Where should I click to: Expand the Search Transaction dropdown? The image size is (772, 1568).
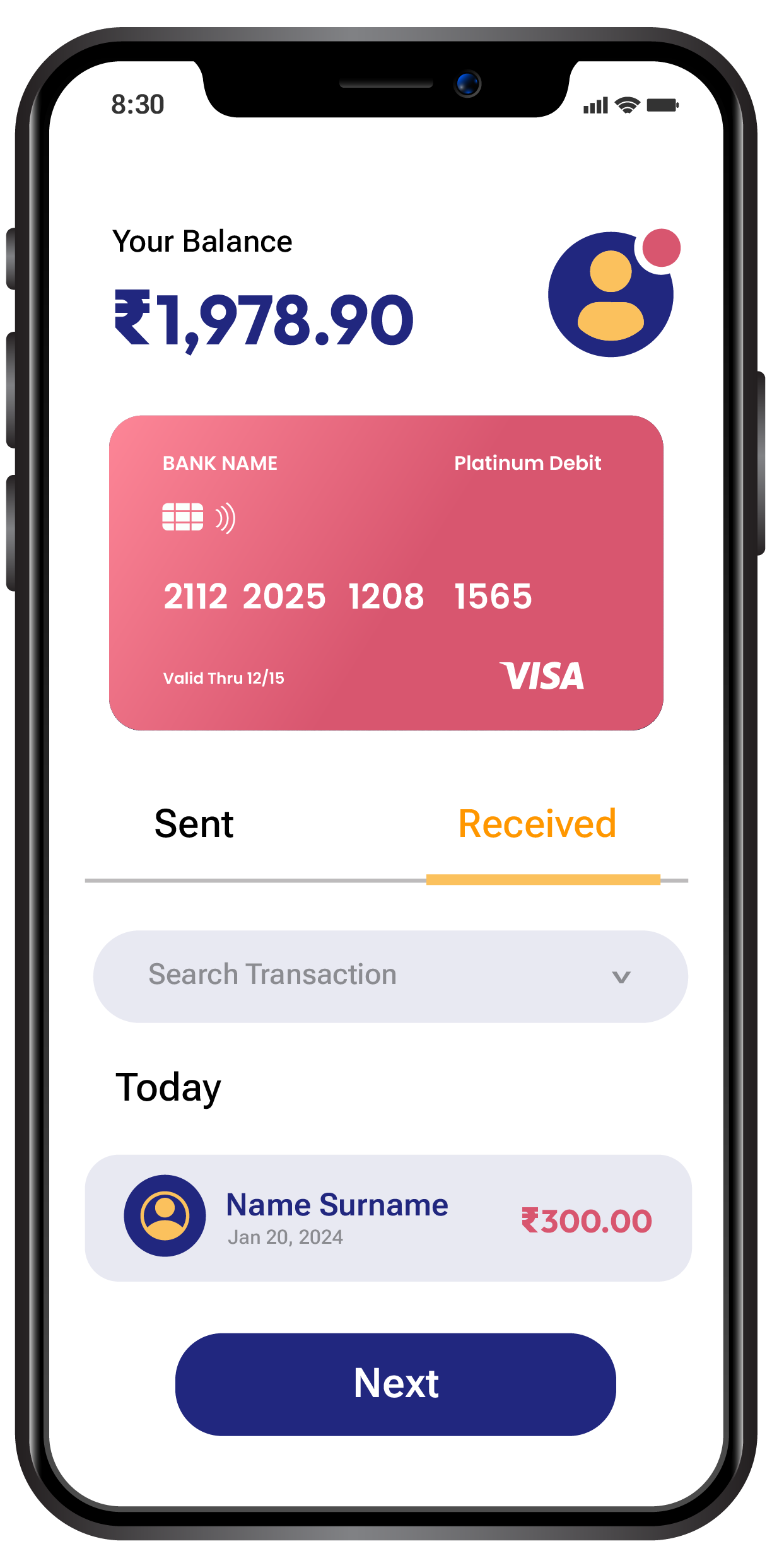click(621, 977)
